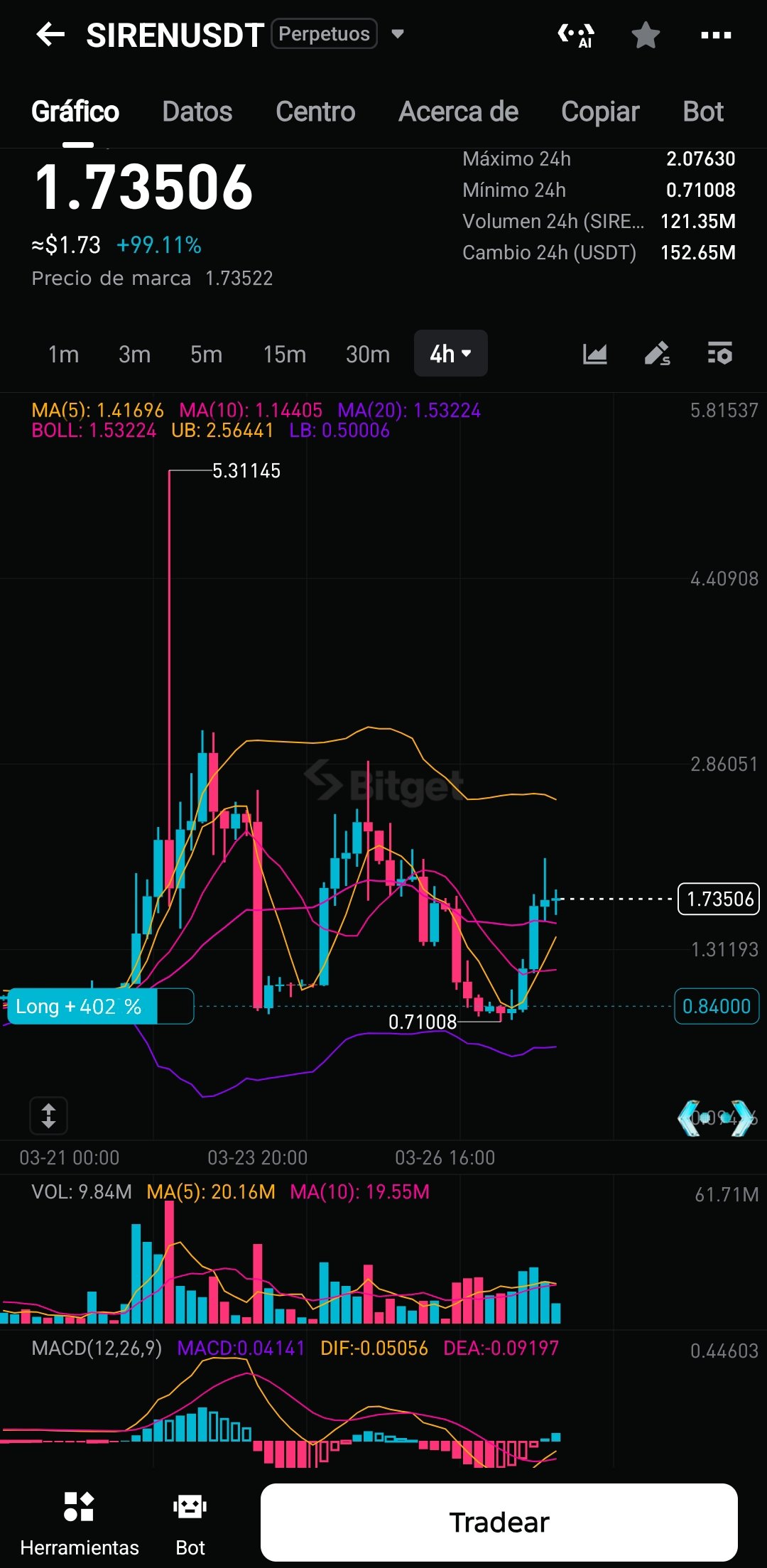Open the chart type icon

594,353
